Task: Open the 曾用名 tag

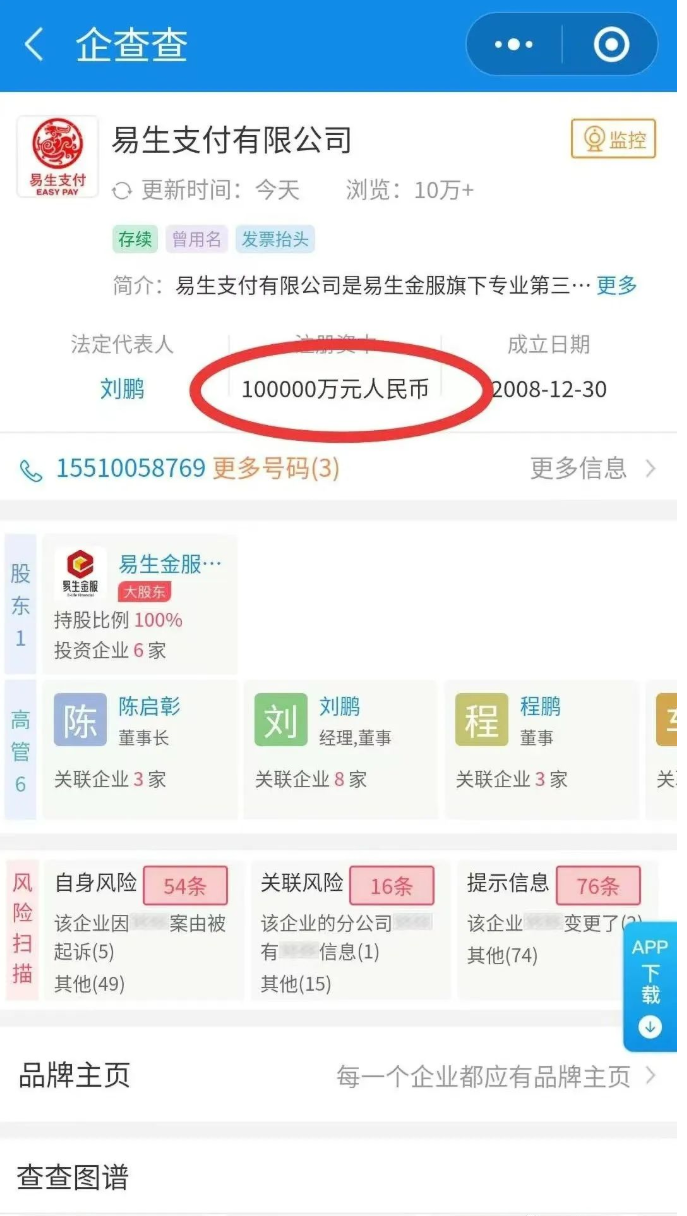Action: click(196, 239)
